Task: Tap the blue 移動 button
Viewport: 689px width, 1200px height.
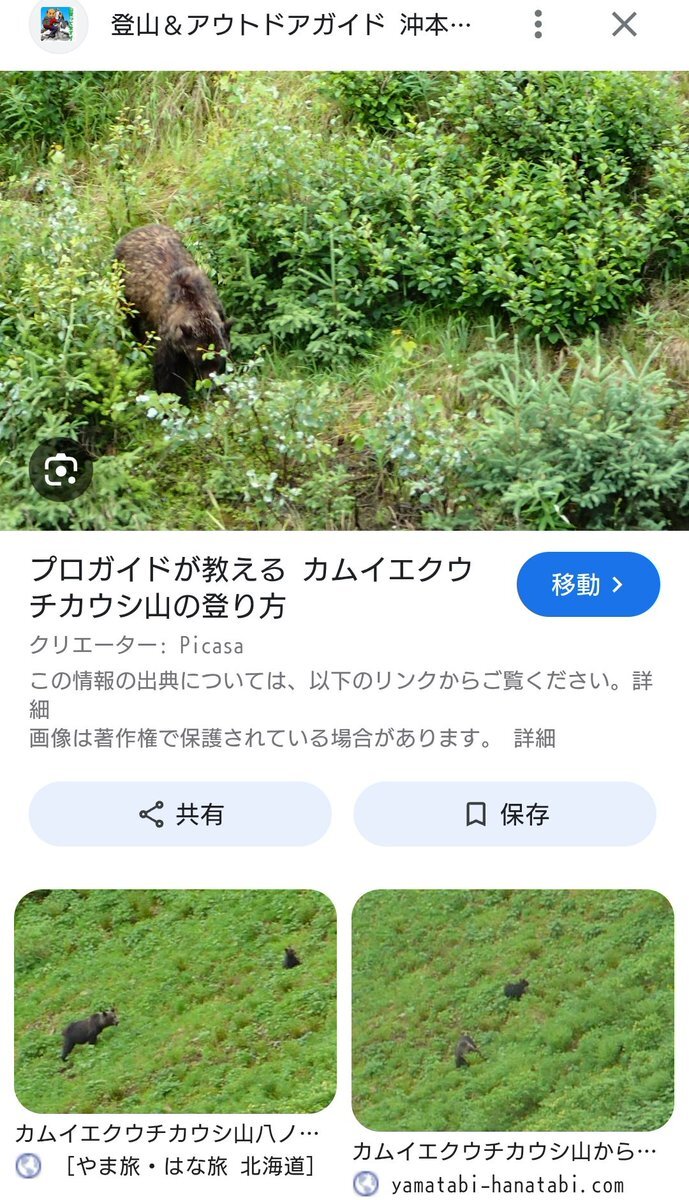Action: point(588,584)
